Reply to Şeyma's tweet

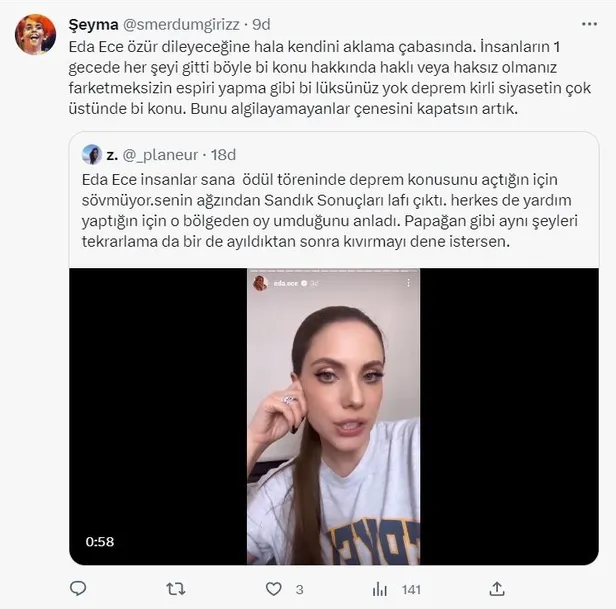pyautogui.click(x=78, y=589)
